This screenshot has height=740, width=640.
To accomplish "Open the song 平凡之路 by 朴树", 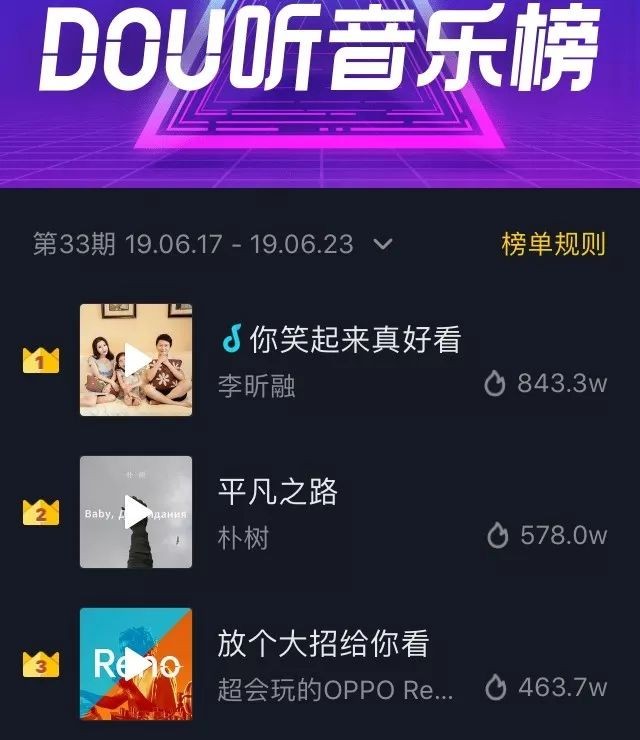I will click(x=278, y=492).
